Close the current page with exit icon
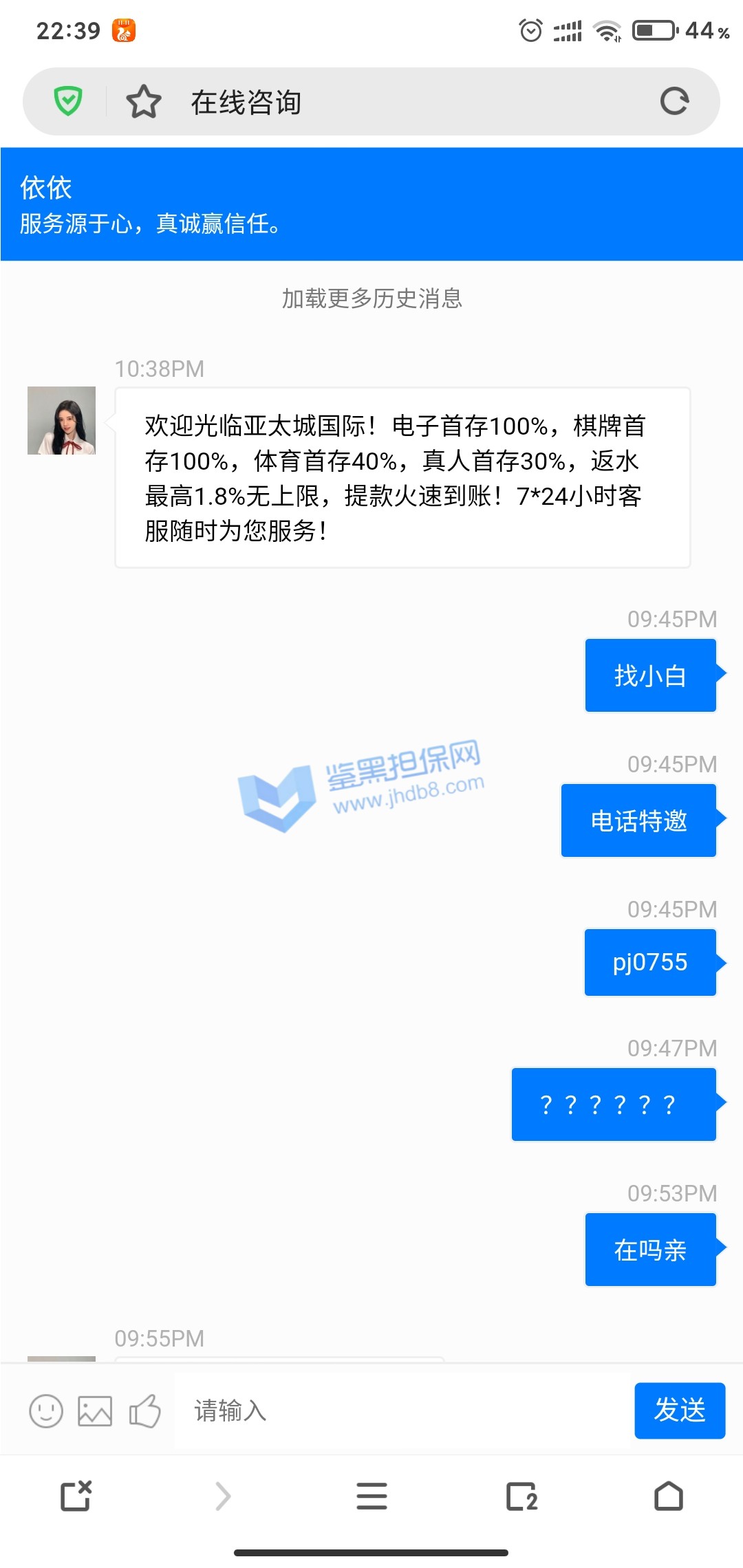The height and width of the screenshot is (1568, 743). click(76, 1496)
